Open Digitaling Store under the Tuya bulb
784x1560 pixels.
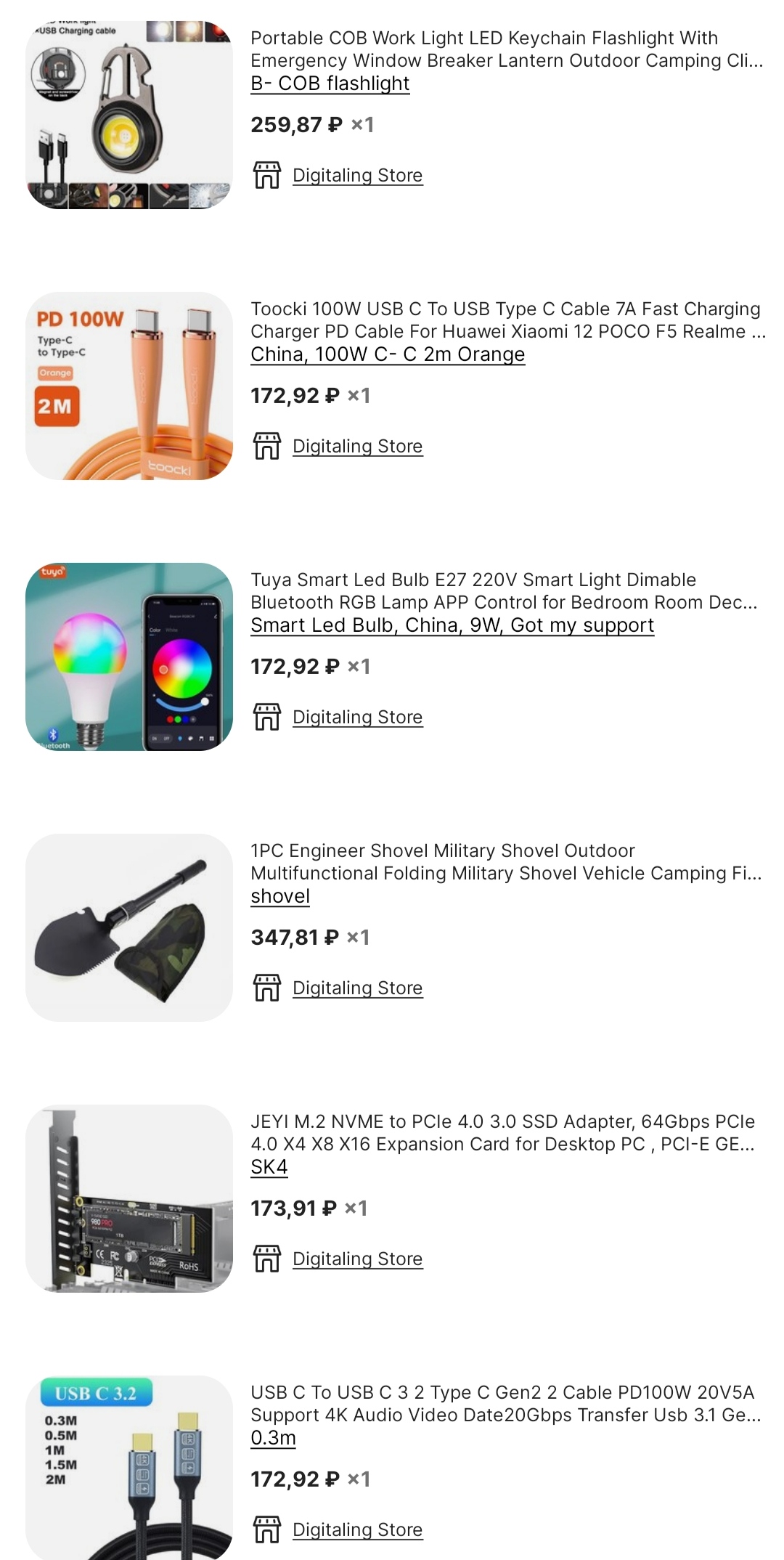(357, 718)
